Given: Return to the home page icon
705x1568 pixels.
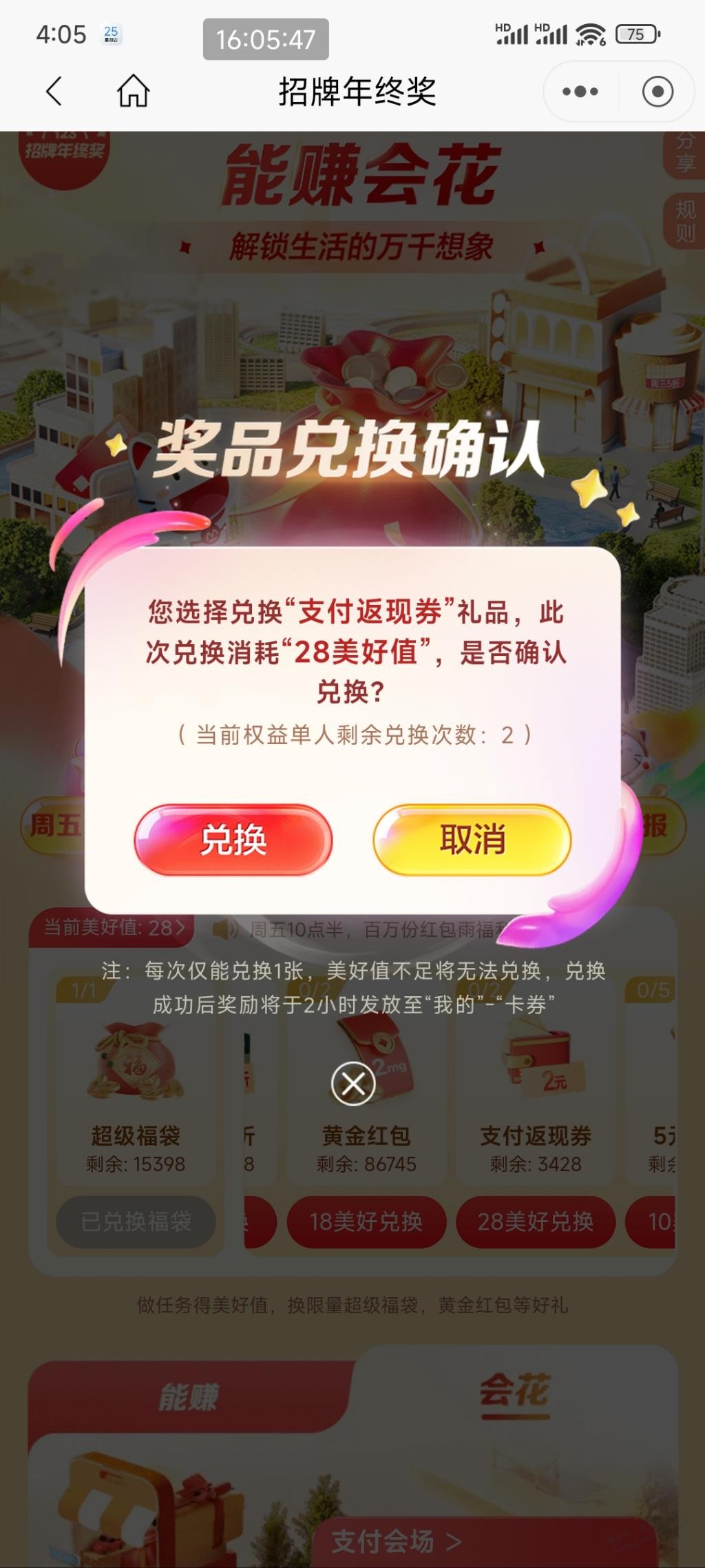Looking at the screenshot, I should 133,91.
